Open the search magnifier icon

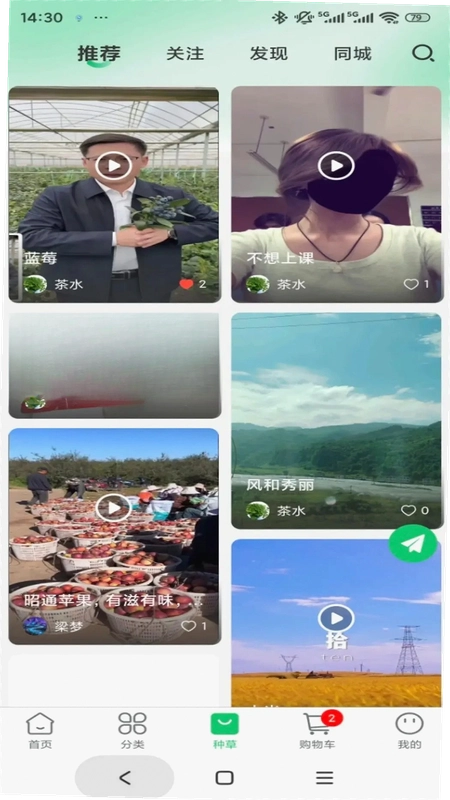point(422,53)
